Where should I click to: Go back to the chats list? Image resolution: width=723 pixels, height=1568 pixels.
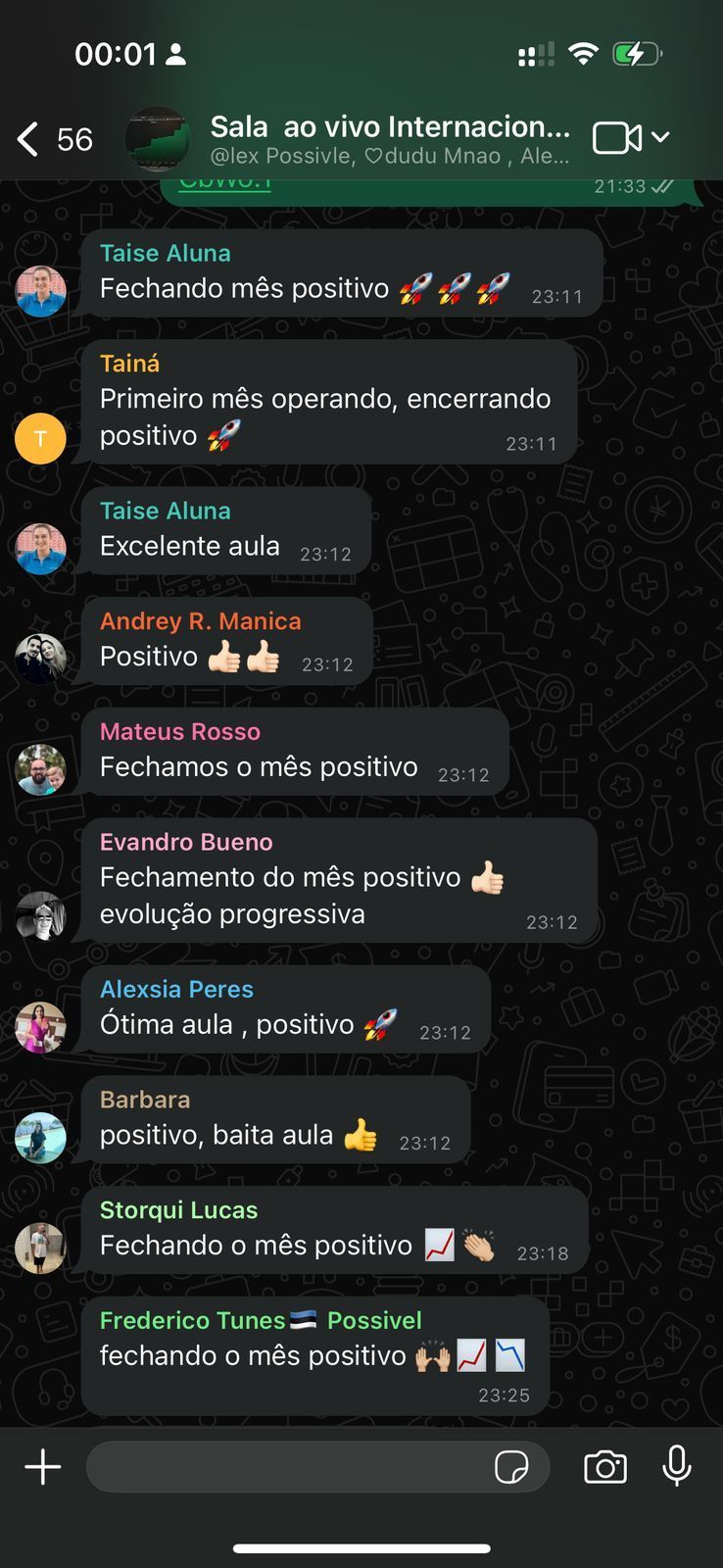[29, 139]
